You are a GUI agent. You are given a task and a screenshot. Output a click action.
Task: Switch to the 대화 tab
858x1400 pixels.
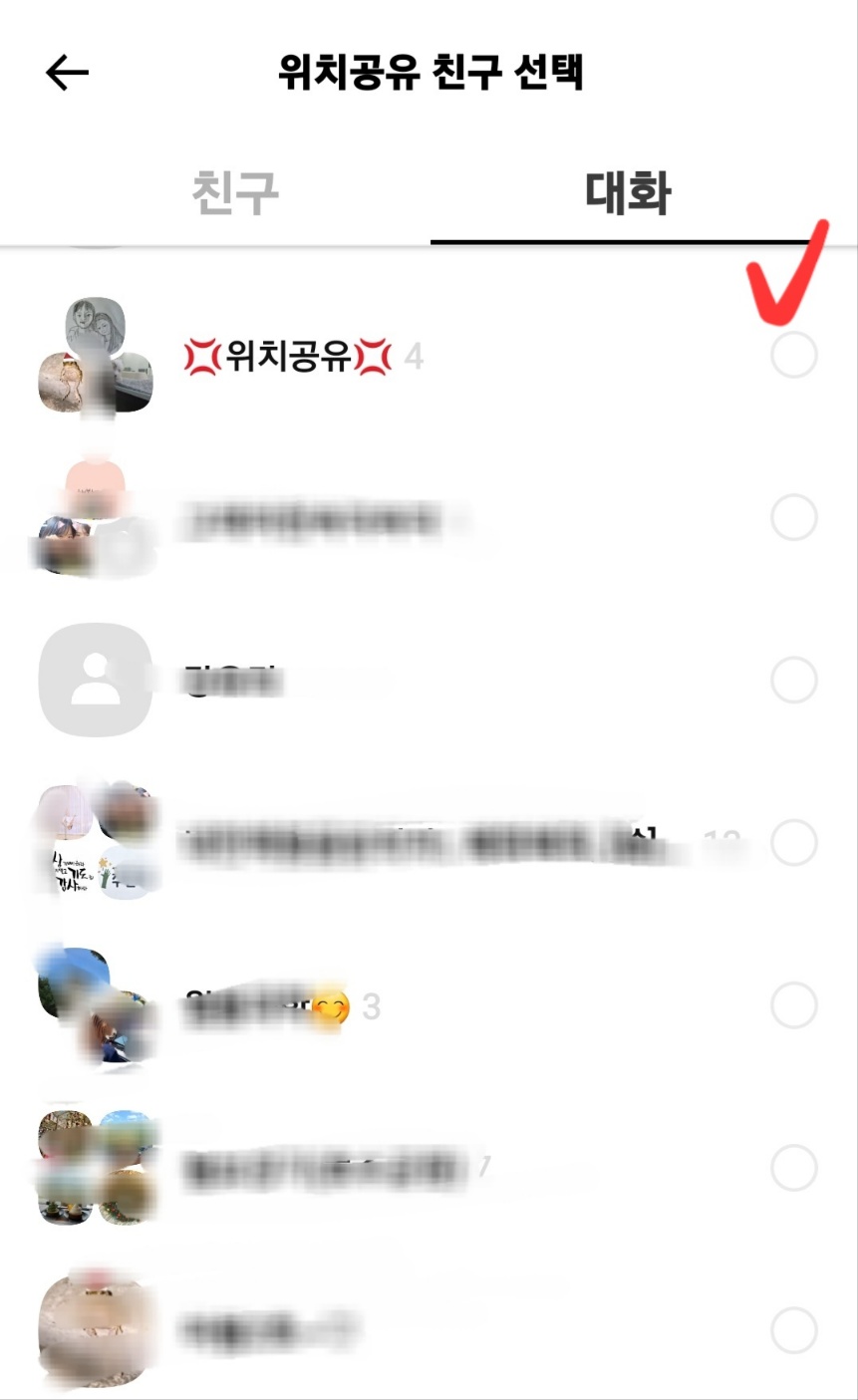click(628, 193)
